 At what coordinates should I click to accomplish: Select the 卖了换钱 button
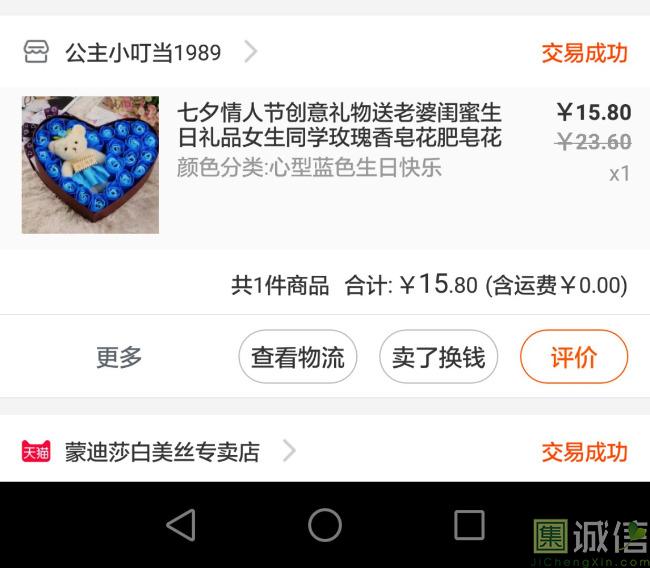point(438,357)
